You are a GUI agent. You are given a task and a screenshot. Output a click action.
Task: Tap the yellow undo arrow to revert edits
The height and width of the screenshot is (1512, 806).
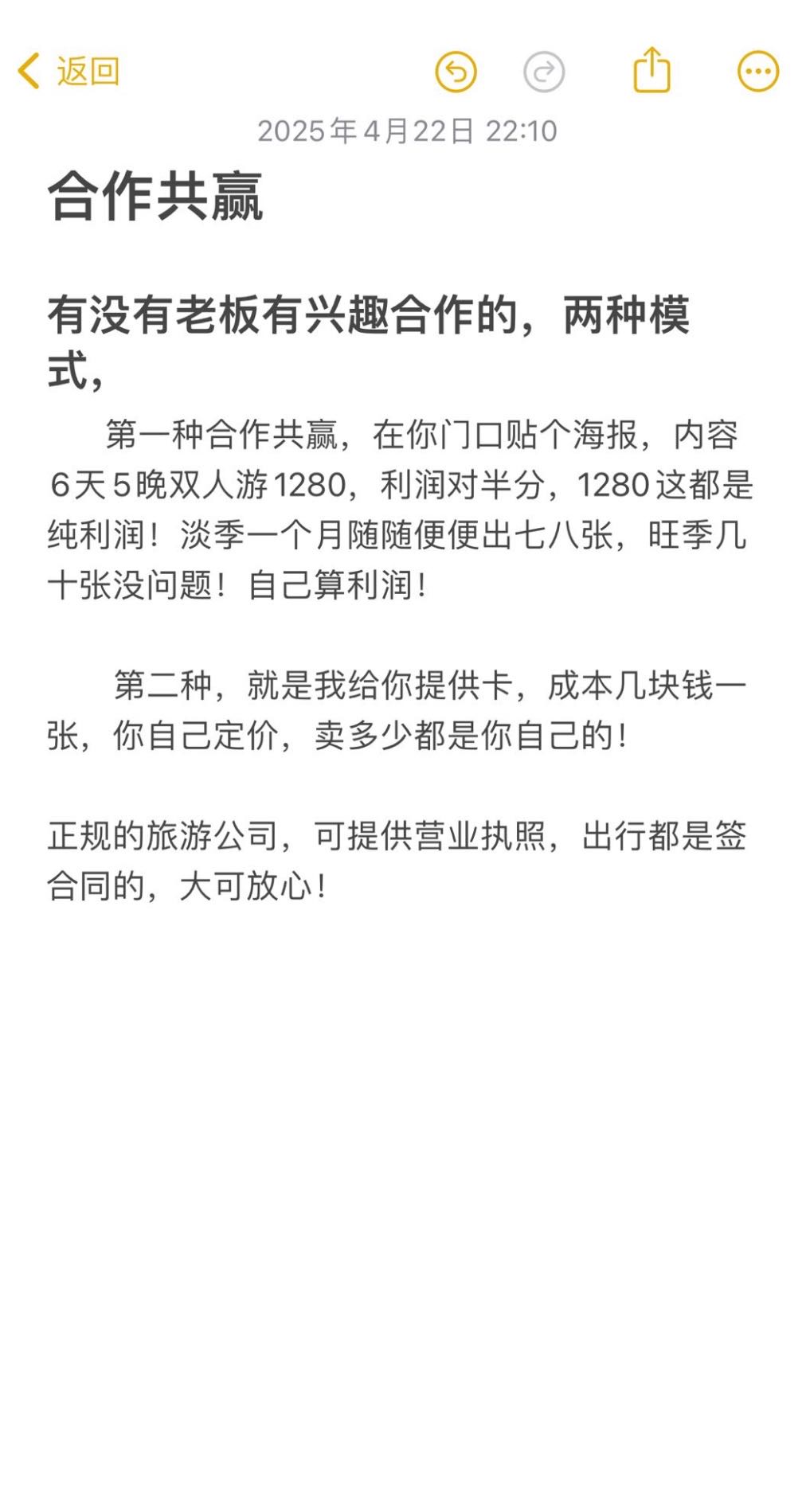coord(456,70)
